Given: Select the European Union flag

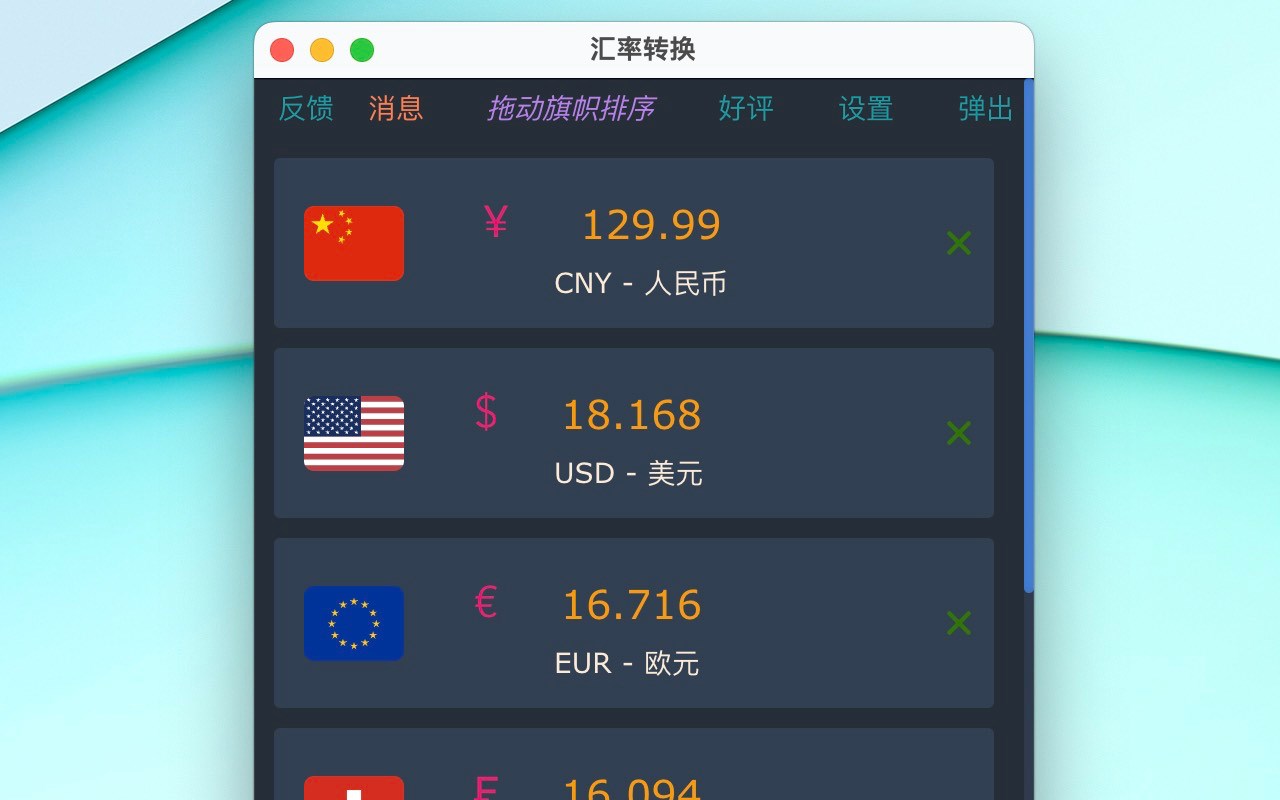Looking at the screenshot, I should pos(354,623).
